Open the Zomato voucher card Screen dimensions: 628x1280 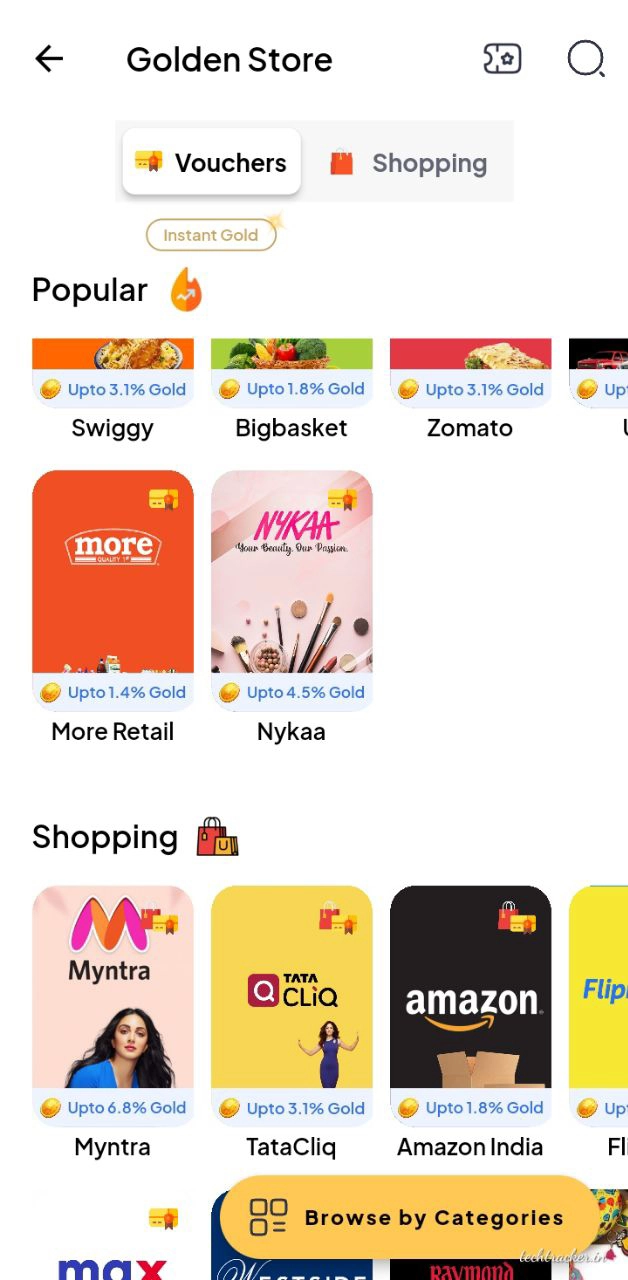click(x=470, y=390)
